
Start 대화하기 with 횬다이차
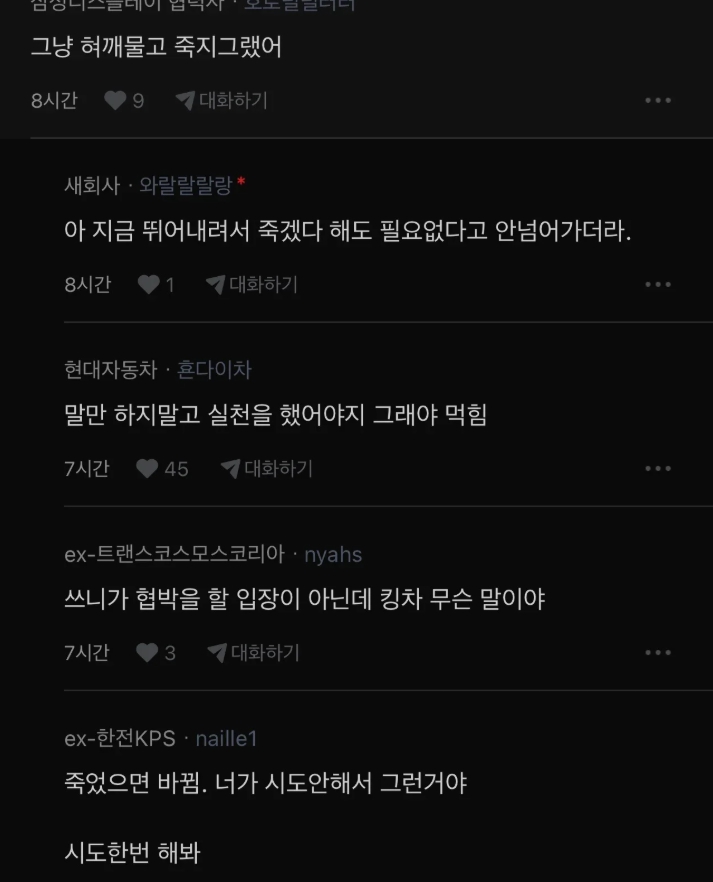(267, 469)
